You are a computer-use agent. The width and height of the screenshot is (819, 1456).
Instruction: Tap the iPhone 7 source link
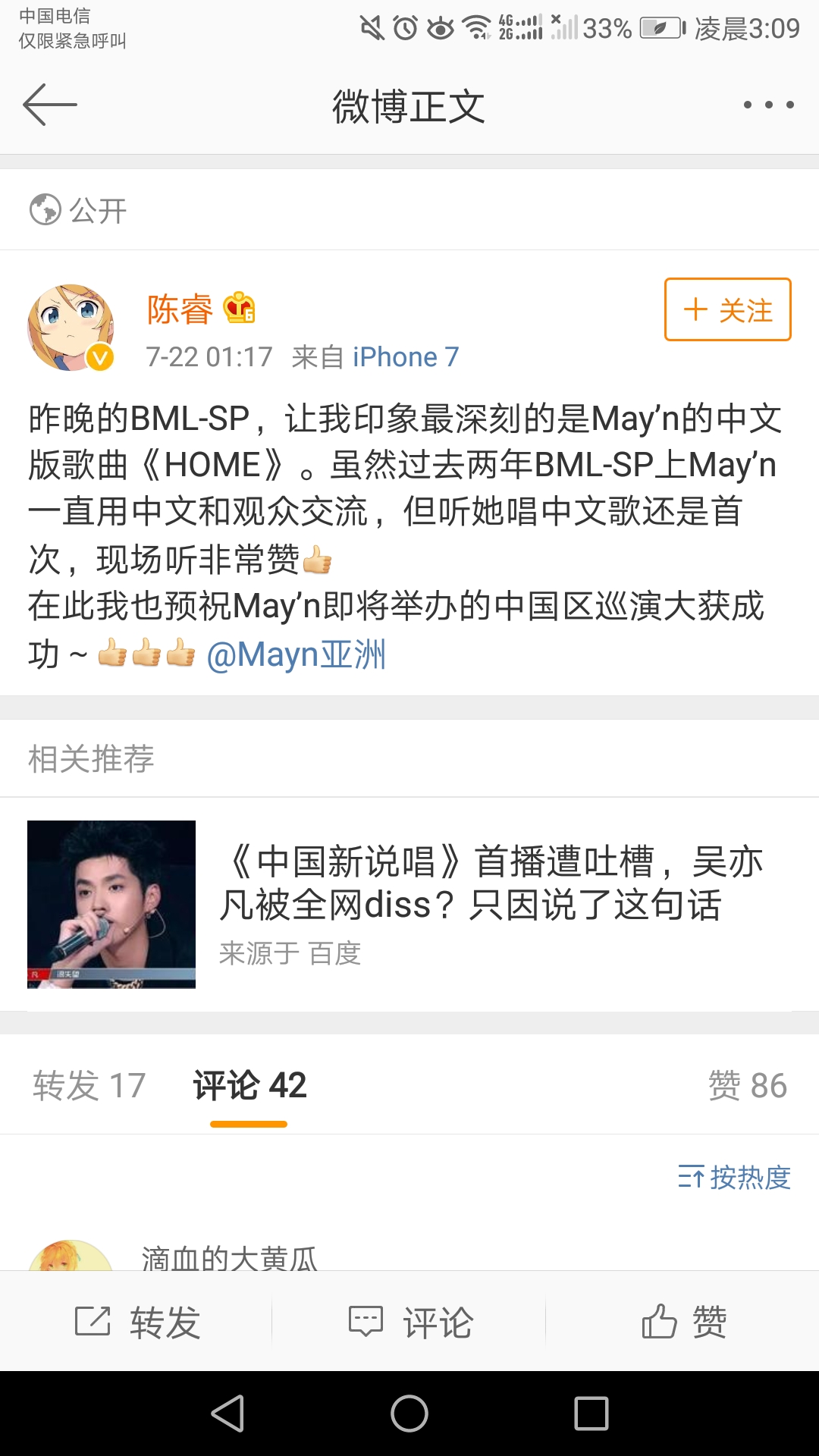pyautogui.click(x=406, y=356)
